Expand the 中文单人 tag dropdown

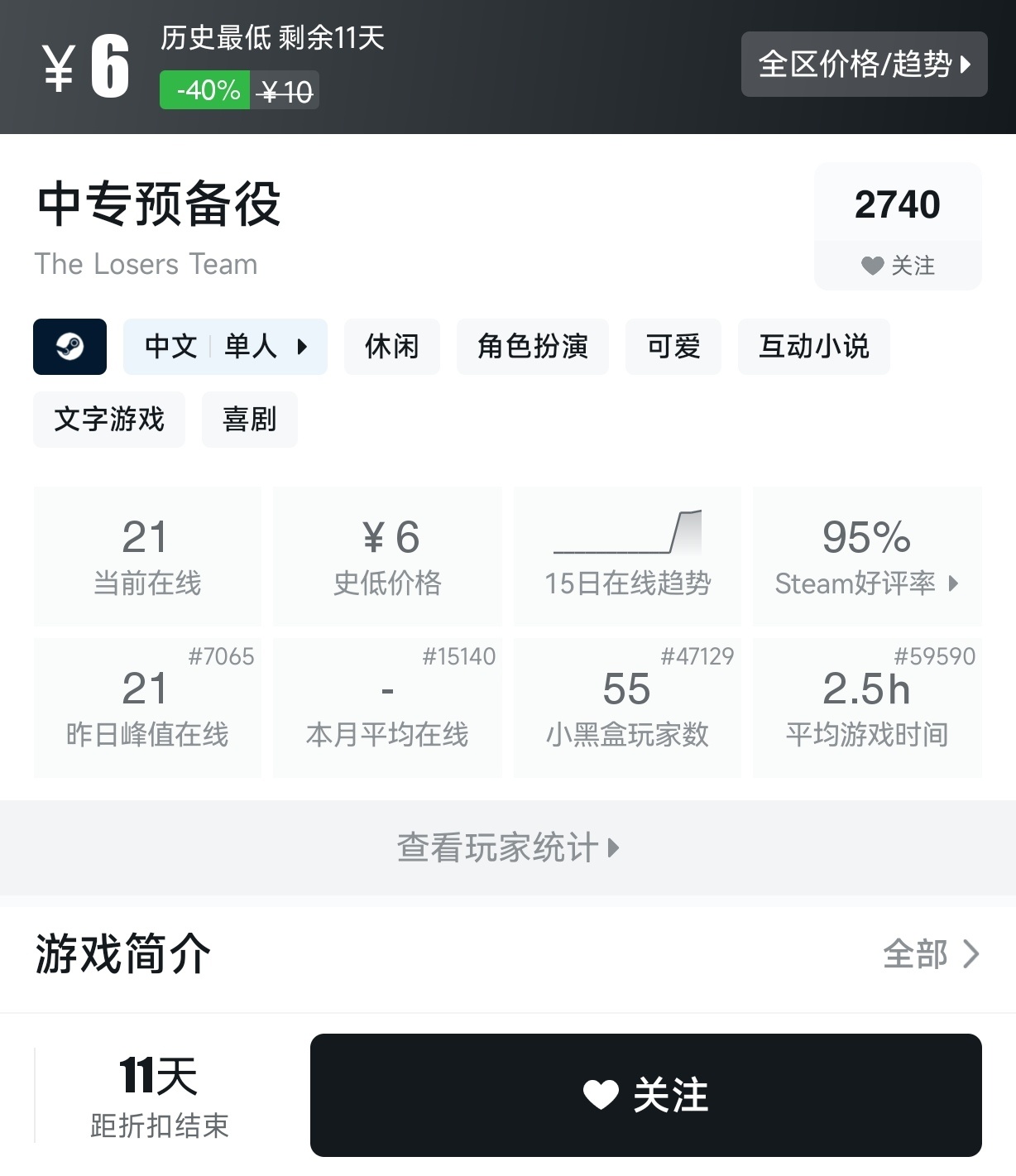click(x=225, y=347)
